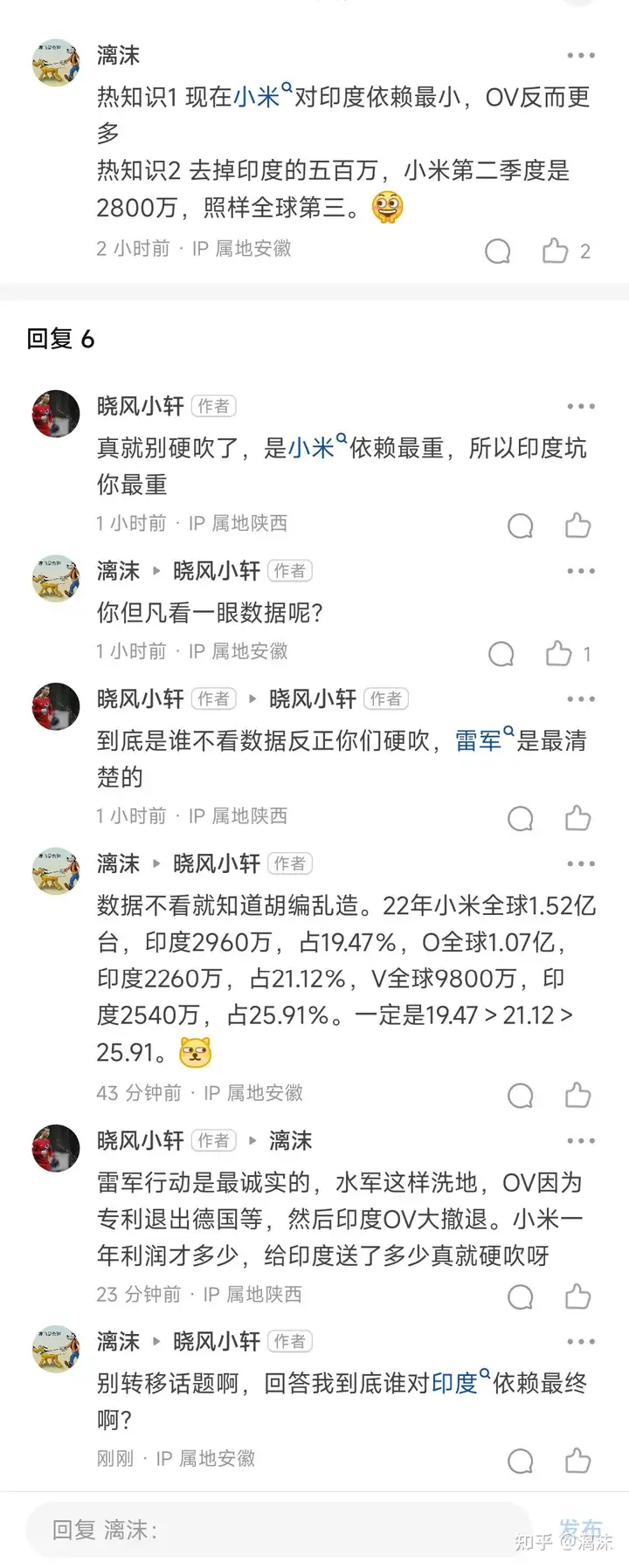Image resolution: width=629 pixels, height=1568 pixels.
Task: Like 漓沫's top comment with 2 likes
Action: click(x=556, y=251)
